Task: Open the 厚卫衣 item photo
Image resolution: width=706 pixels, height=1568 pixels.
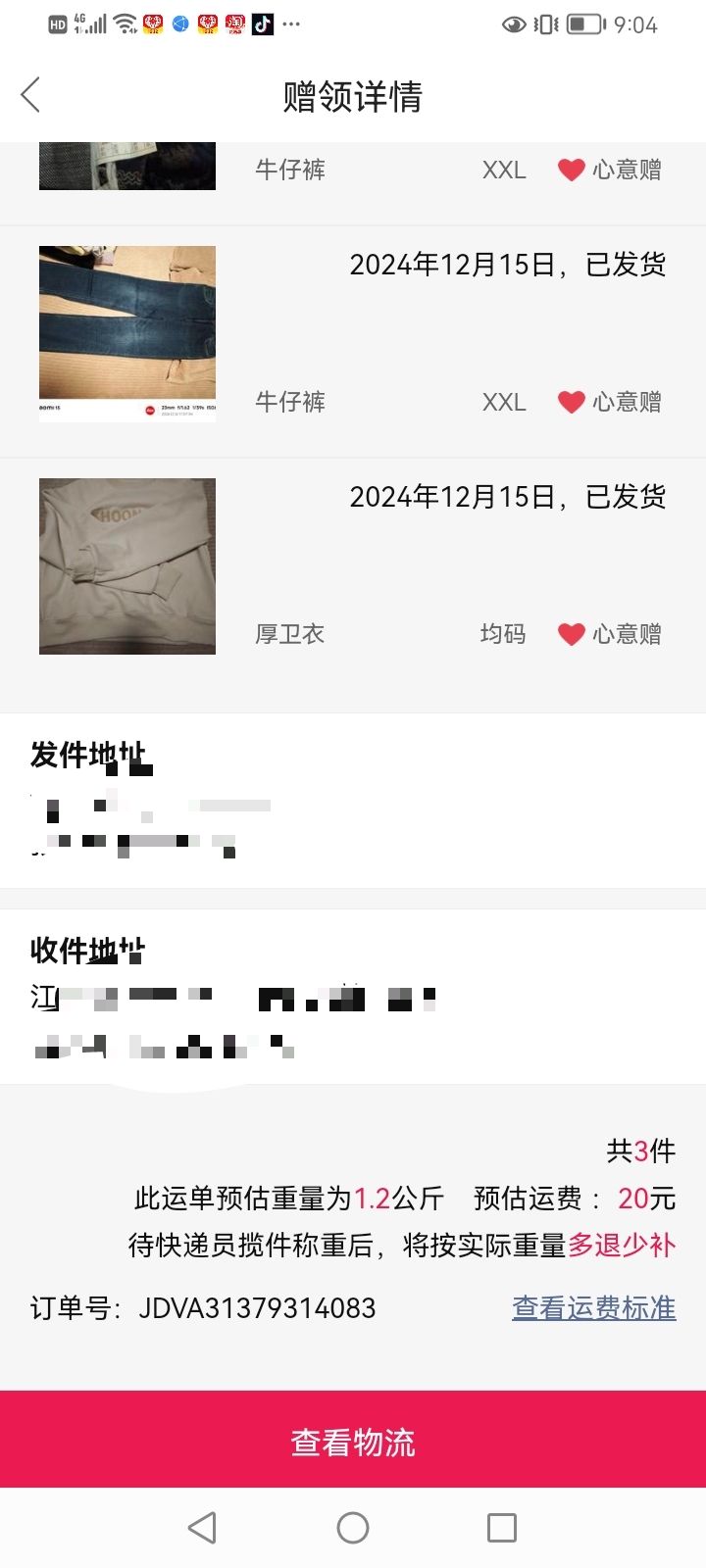Action: tap(127, 565)
